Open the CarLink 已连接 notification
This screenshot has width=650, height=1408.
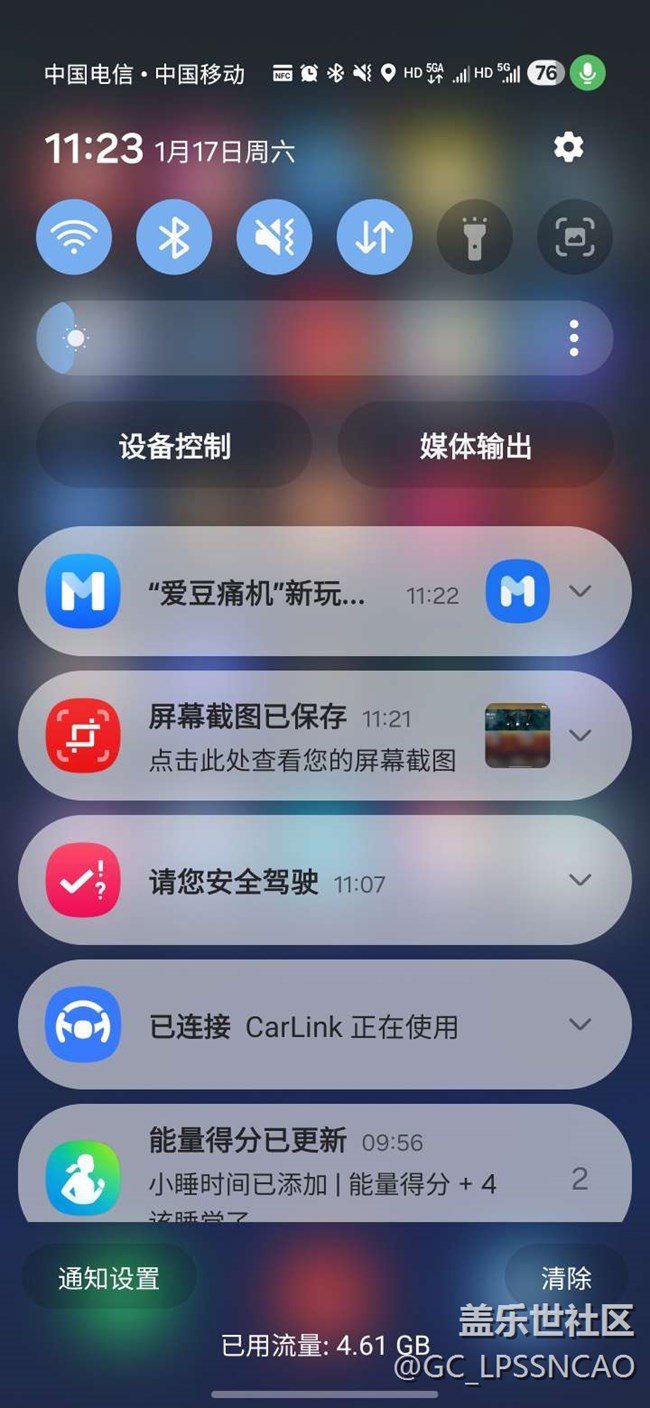tap(300, 1026)
